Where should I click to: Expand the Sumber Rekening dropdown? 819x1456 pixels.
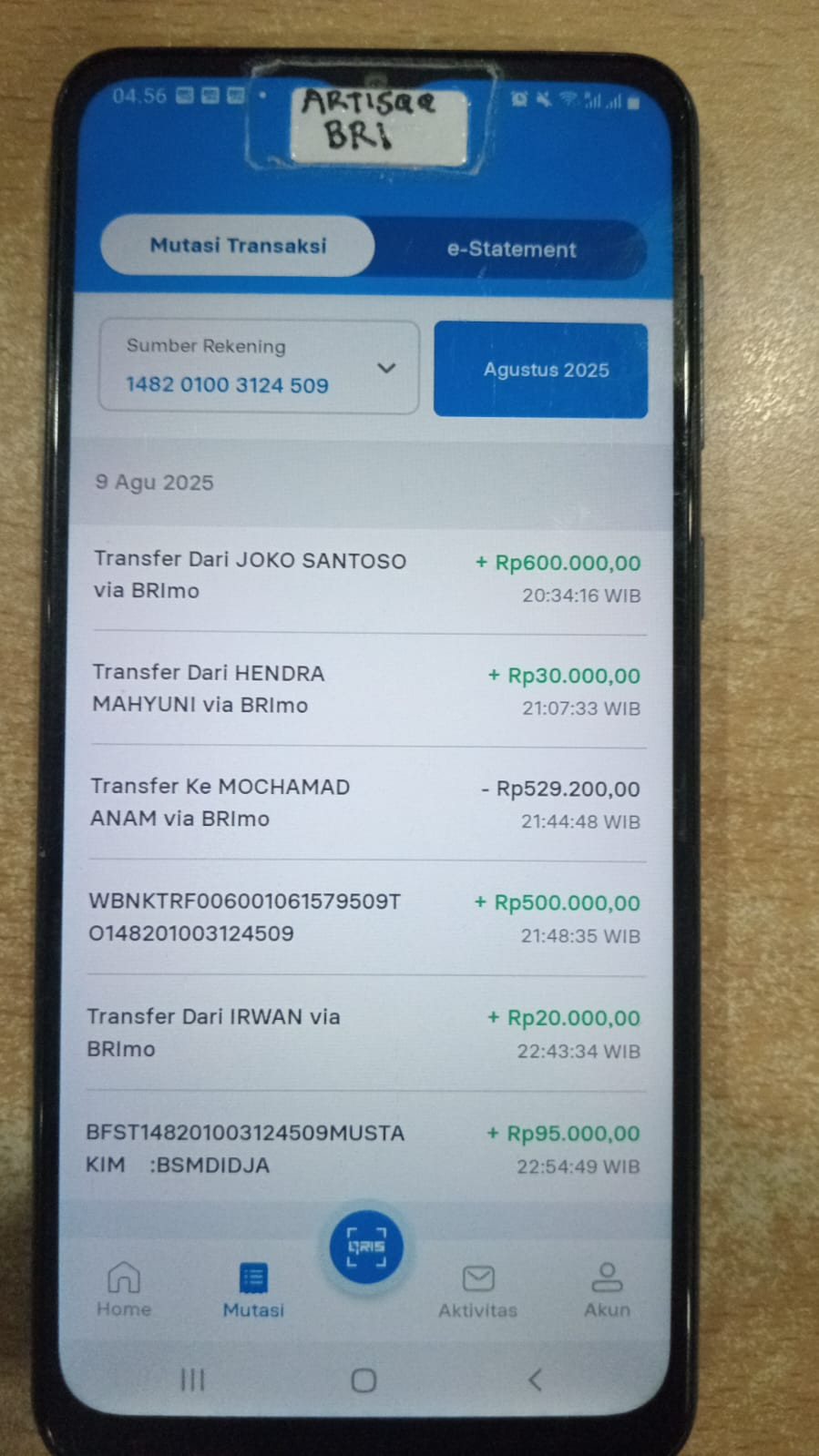259,366
